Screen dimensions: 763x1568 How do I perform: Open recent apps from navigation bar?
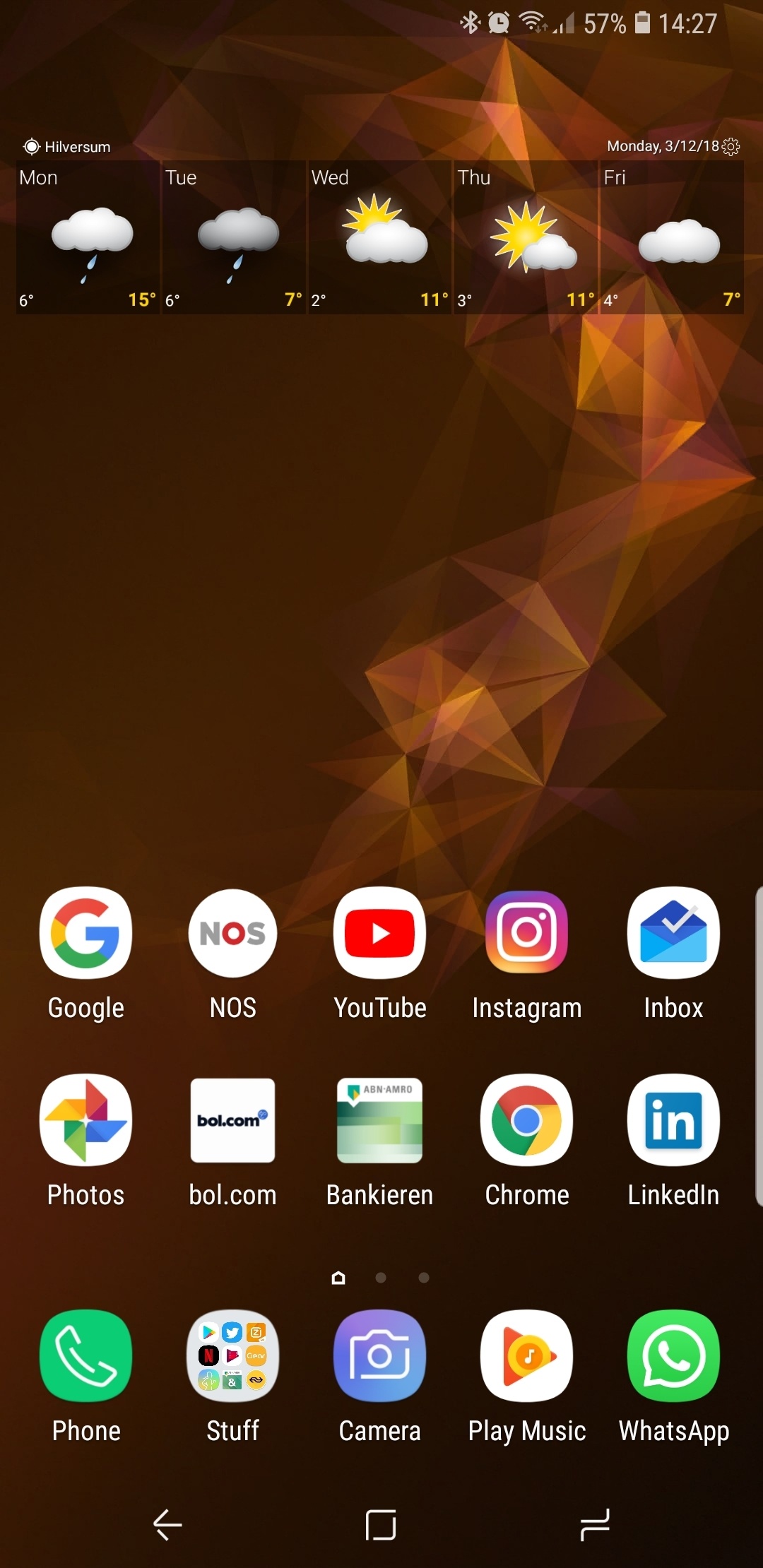[x=594, y=1524]
